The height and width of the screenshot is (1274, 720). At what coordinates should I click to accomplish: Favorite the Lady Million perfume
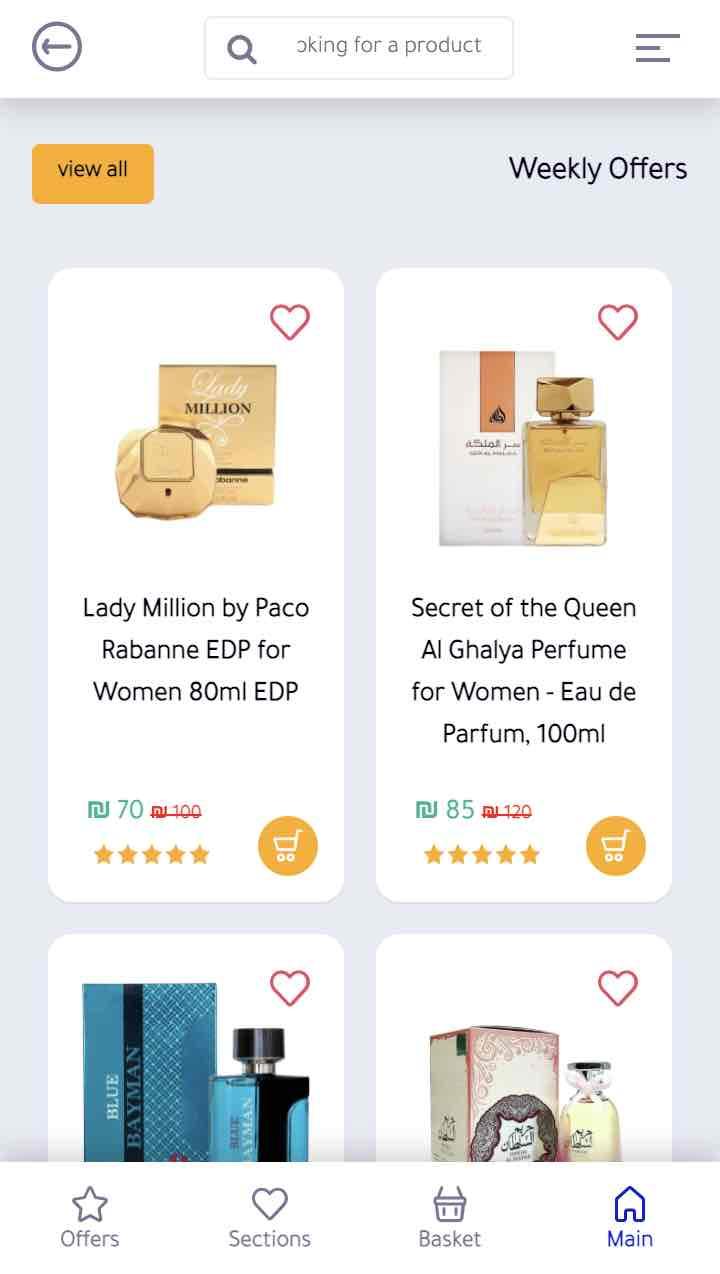(x=290, y=322)
